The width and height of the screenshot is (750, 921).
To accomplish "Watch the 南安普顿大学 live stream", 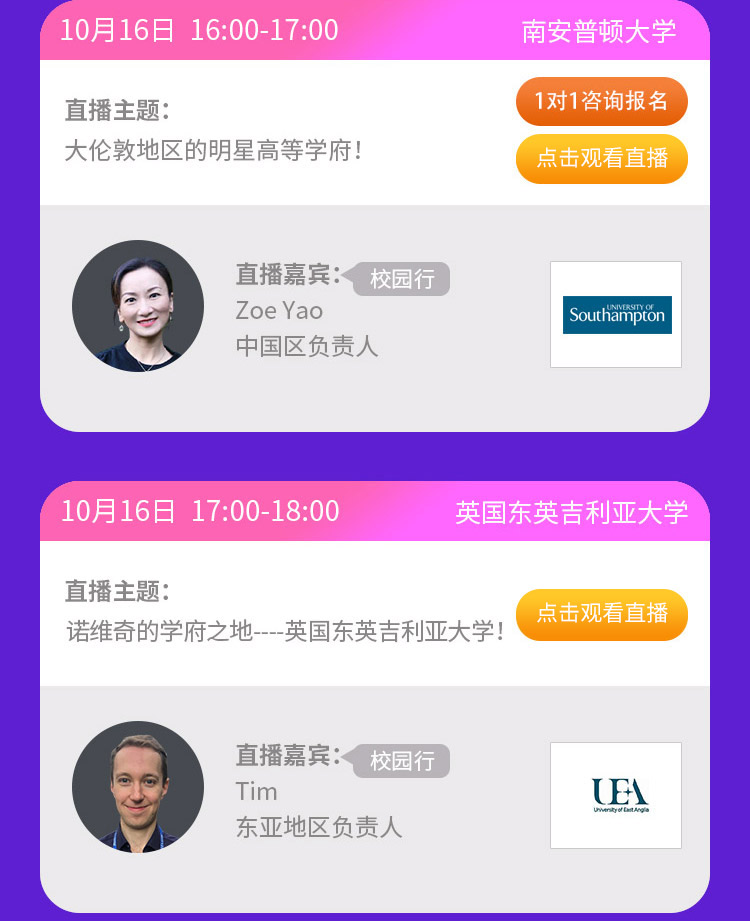I will click(601, 158).
